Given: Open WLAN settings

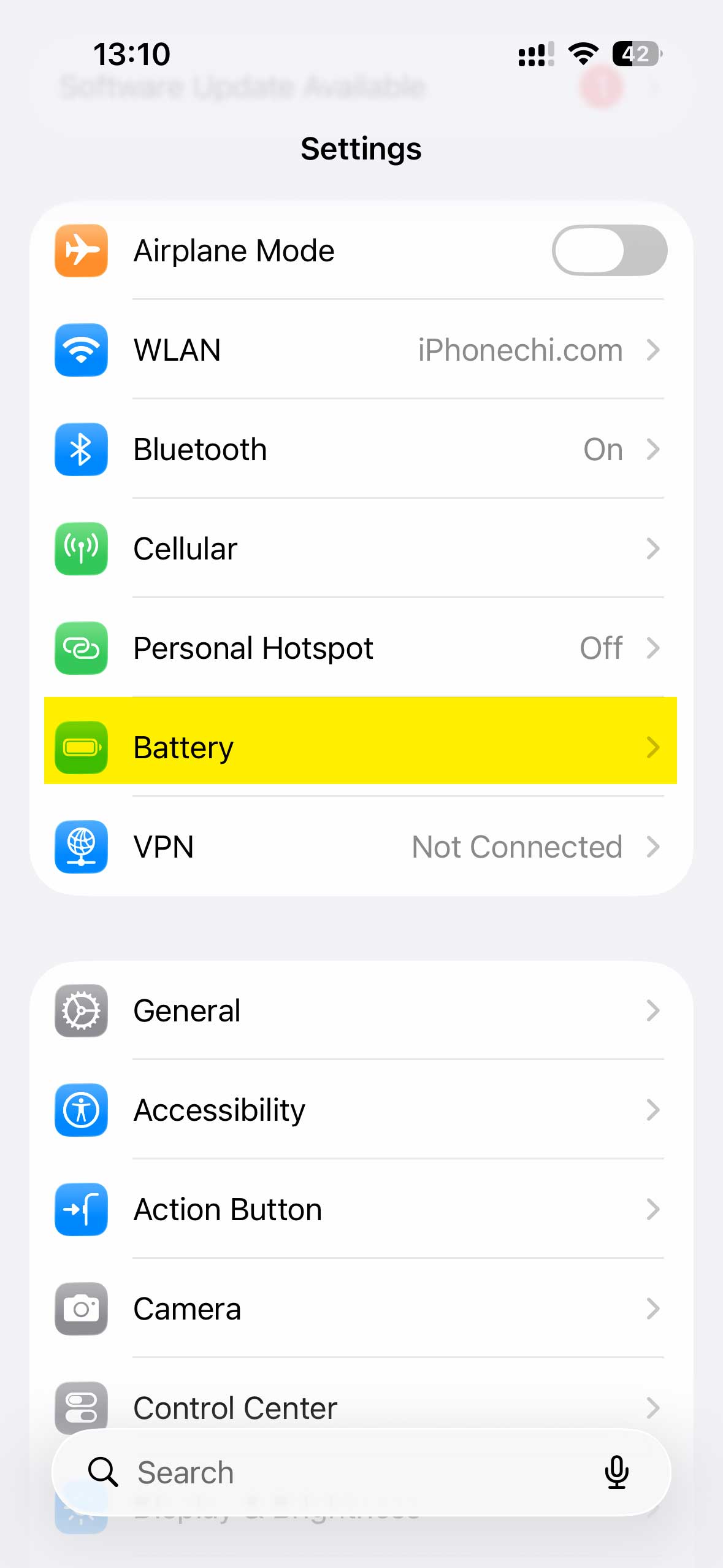Looking at the screenshot, I should pos(361,350).
